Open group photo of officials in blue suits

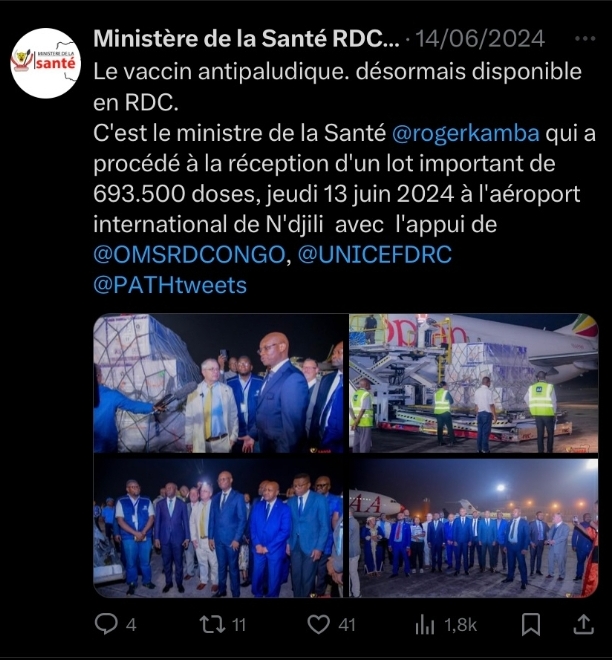[x=219, y=528]
